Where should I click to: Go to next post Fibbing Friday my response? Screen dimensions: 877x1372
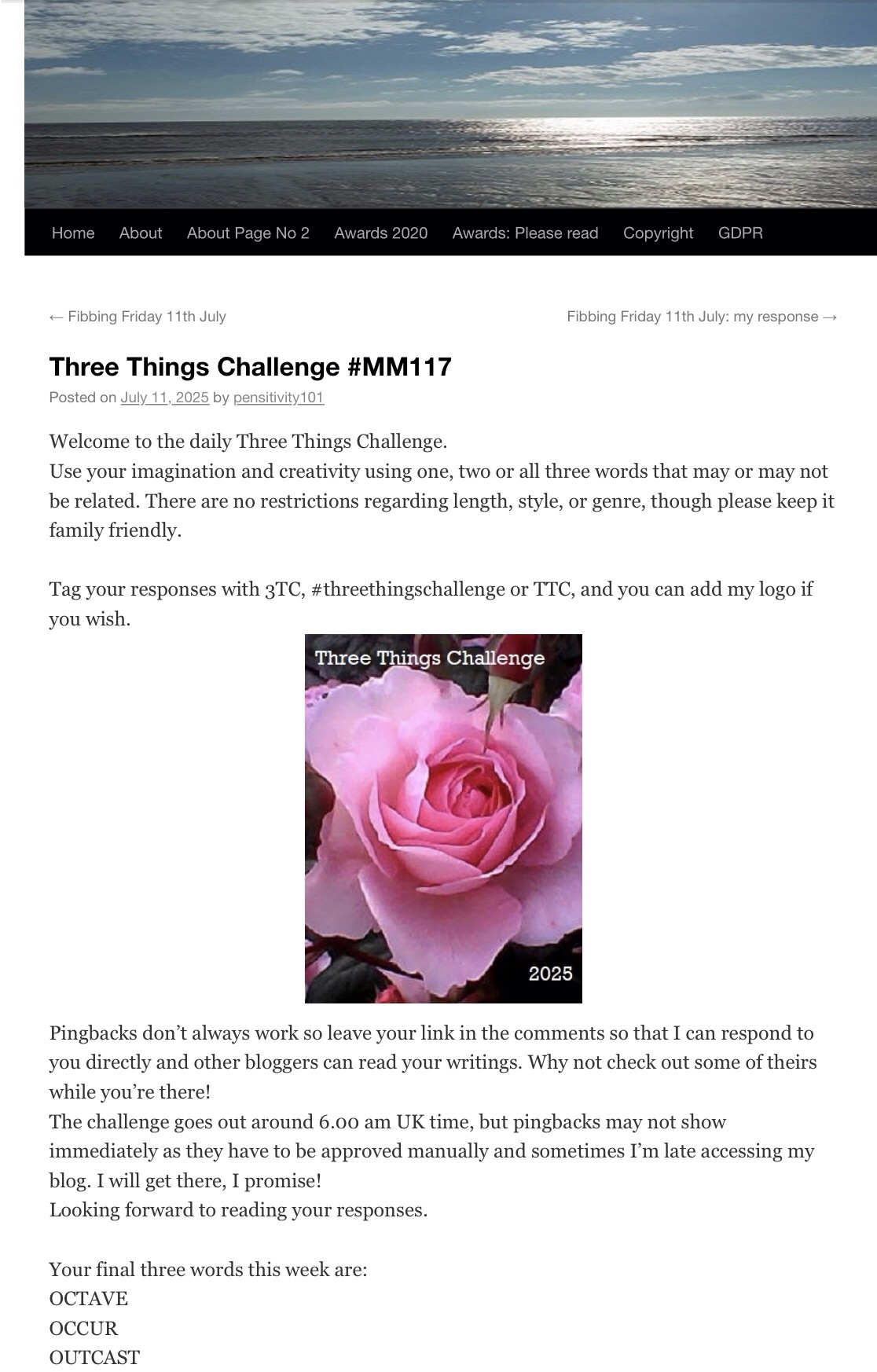[701, 317]
